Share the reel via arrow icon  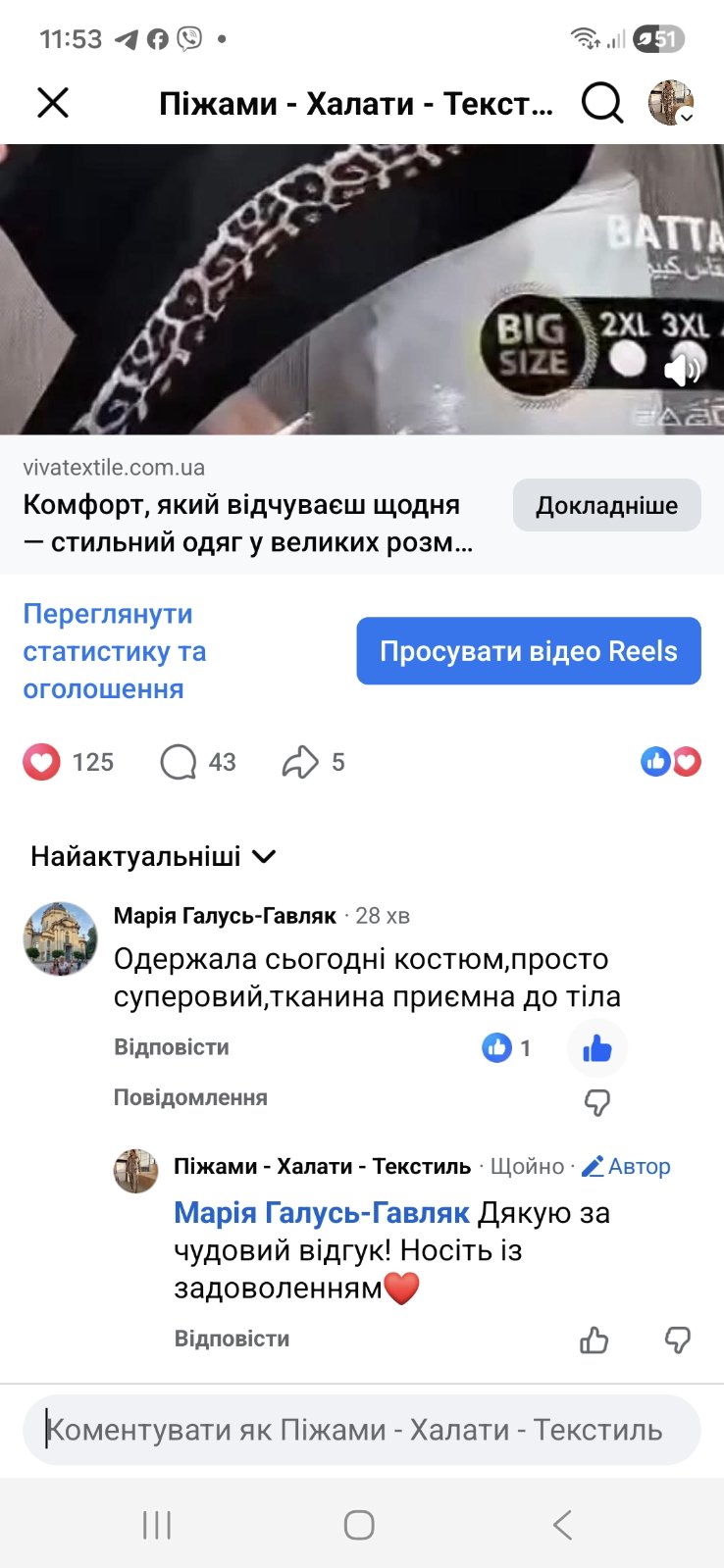pos(300,762)
